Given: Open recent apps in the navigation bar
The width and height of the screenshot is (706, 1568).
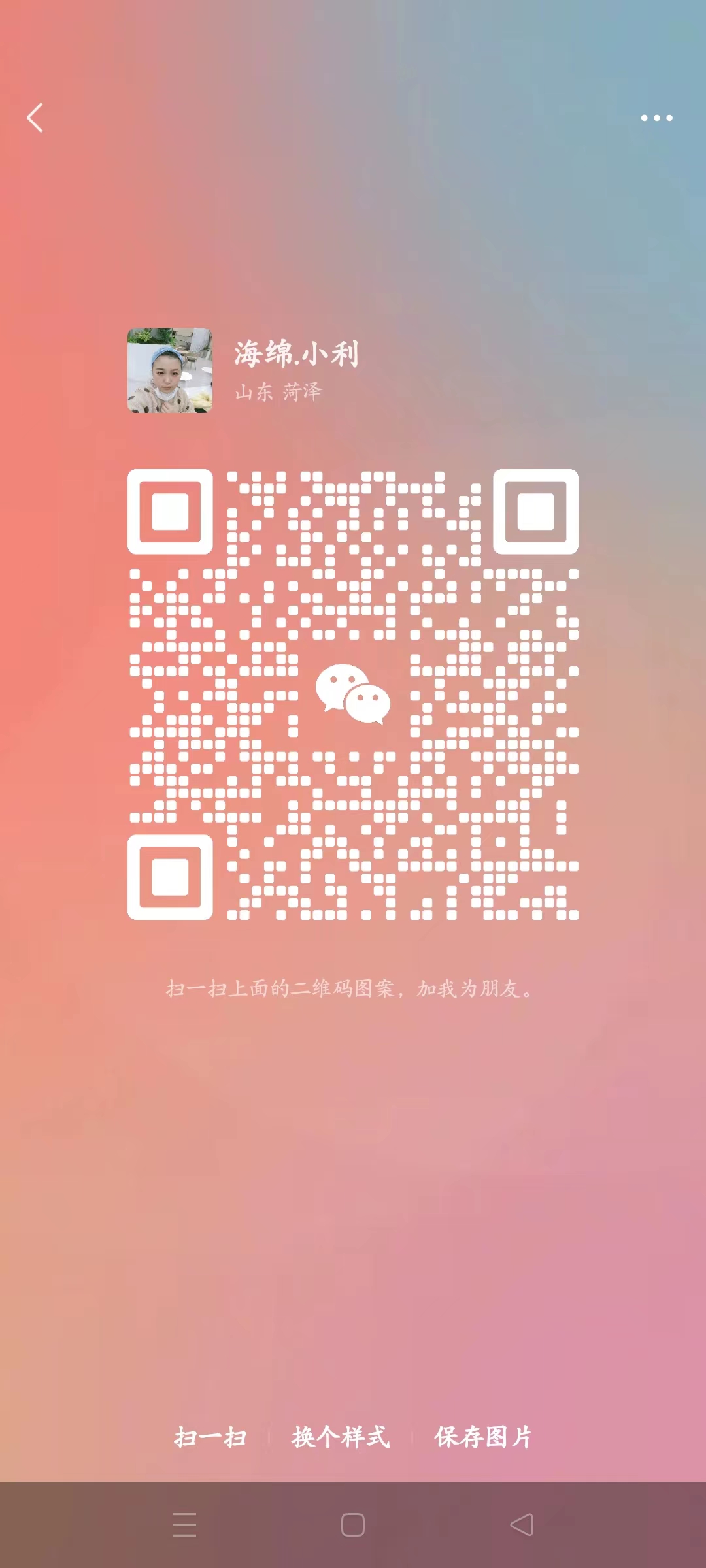Looking at the screenshot, I should click(x=184, y=1525).
